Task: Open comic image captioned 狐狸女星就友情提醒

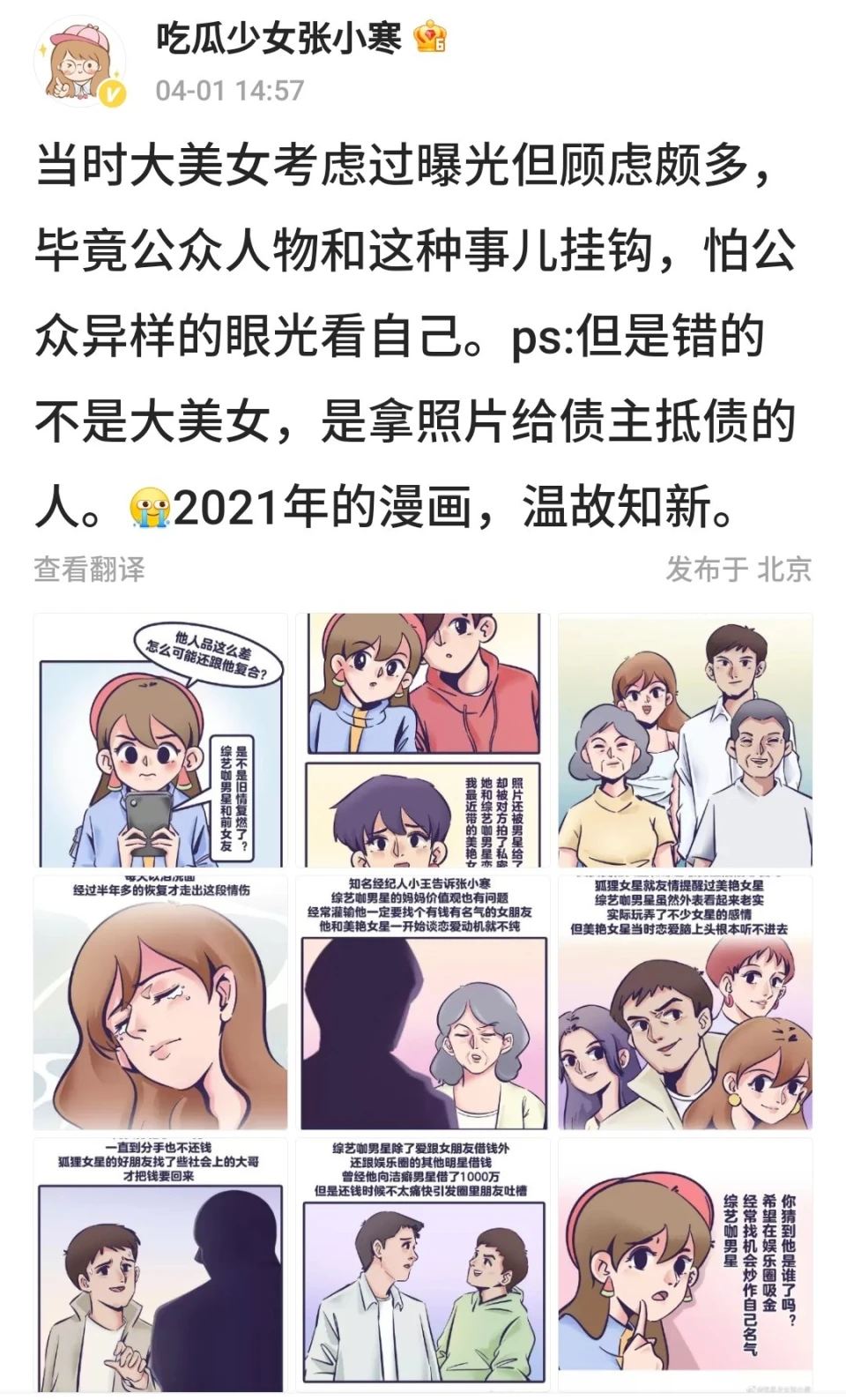Action: point(685,1002)
